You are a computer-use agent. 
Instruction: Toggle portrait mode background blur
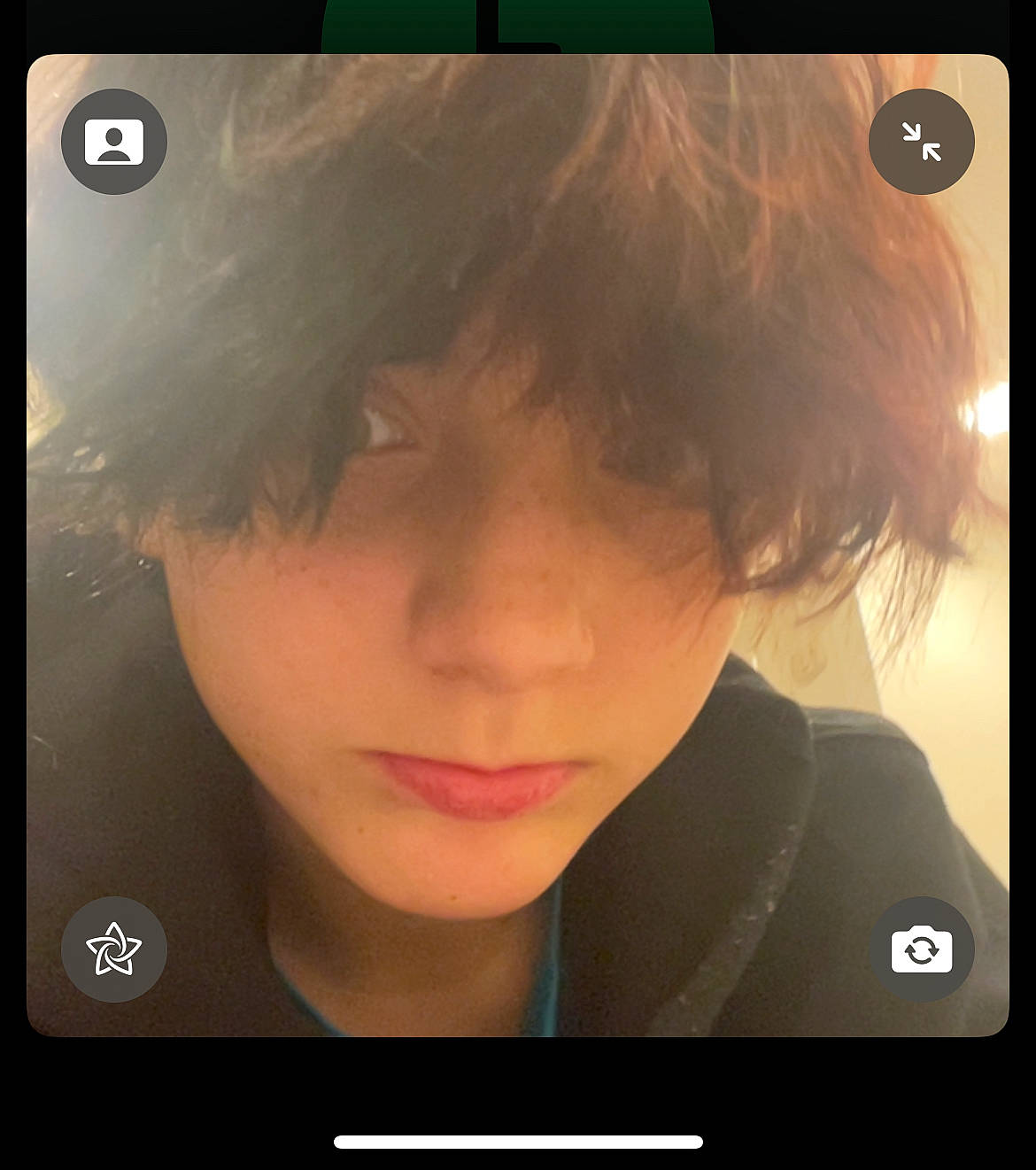tap(114, 142)
